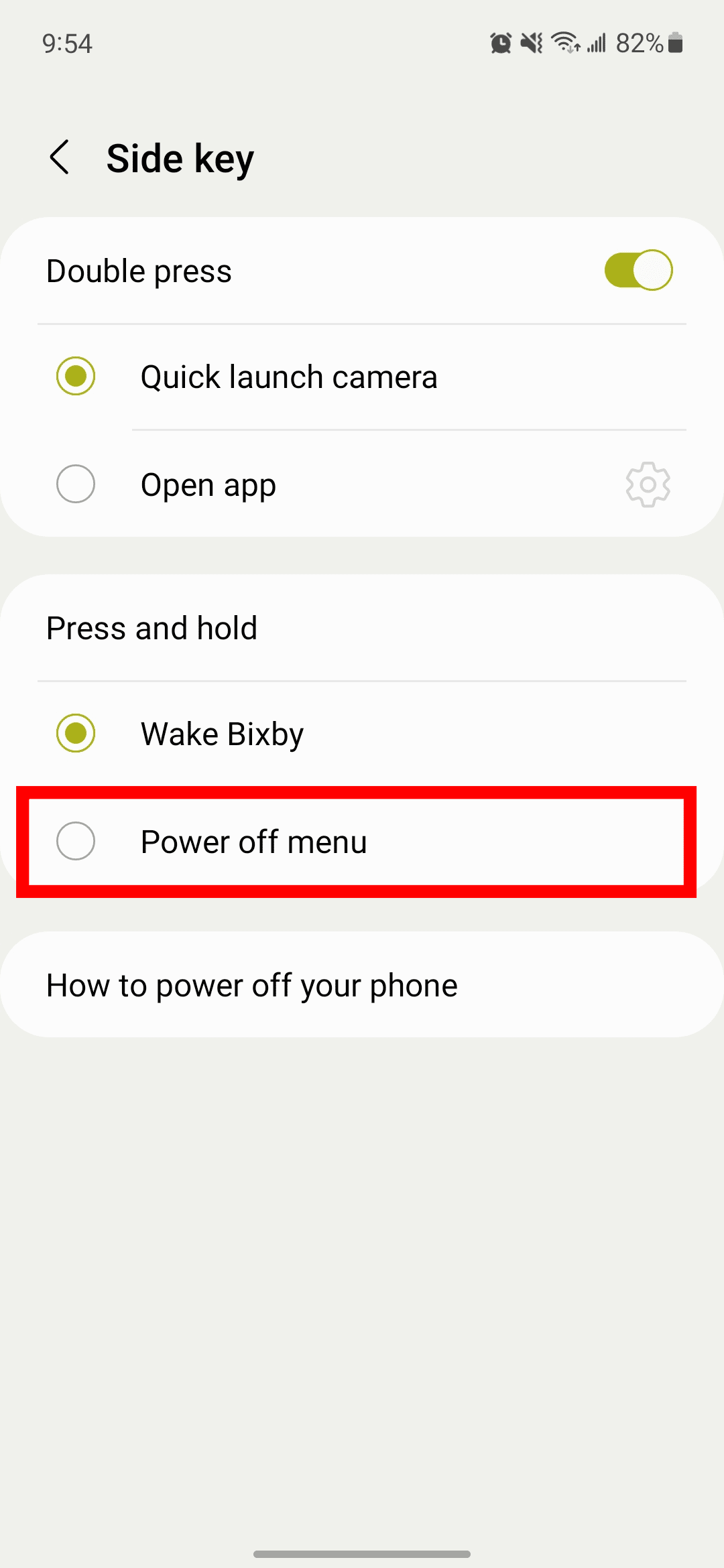The height and width of the screenshot is (1568, 724).
Task: Open settings gear for Open app
Action: click(x=648, y=484)
